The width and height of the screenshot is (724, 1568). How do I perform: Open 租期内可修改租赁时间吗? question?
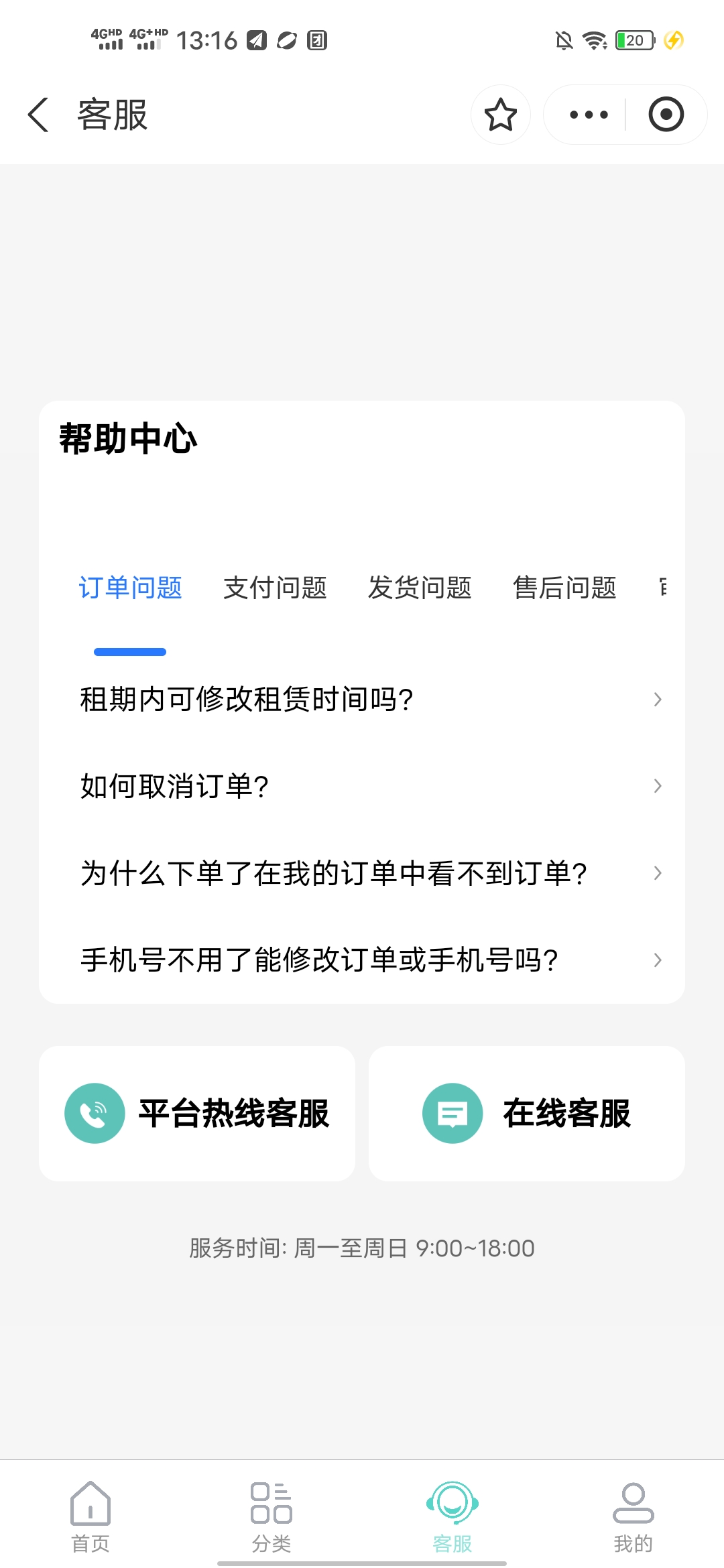click(362, 699)
